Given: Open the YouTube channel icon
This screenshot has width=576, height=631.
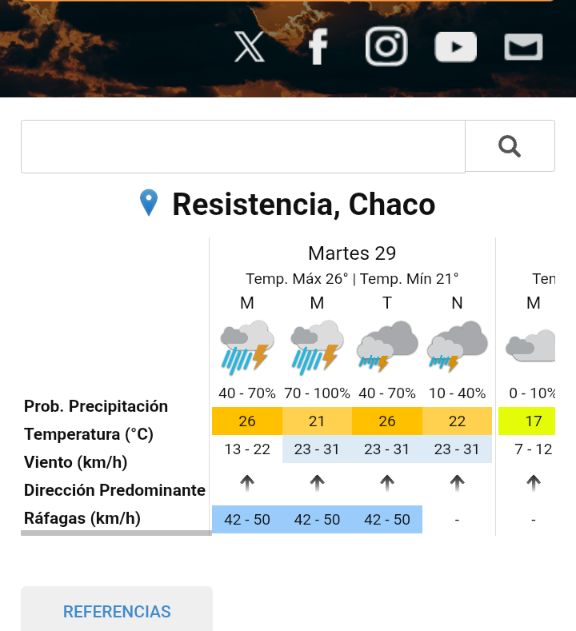Looking at the screenshot, I should coord(456,47).
